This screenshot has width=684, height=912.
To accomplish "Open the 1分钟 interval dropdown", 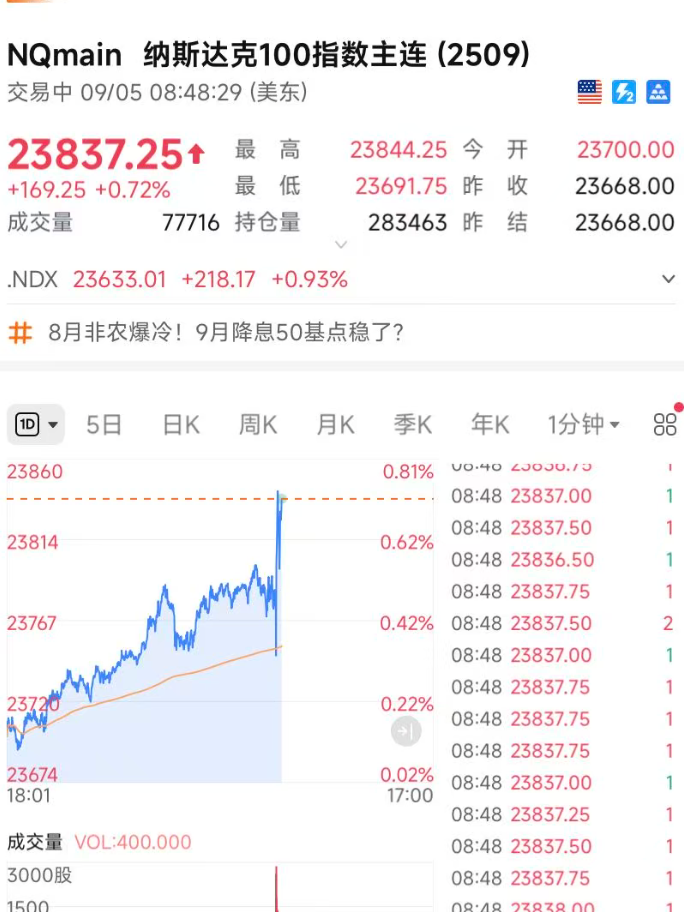I will tap(584, 425).
